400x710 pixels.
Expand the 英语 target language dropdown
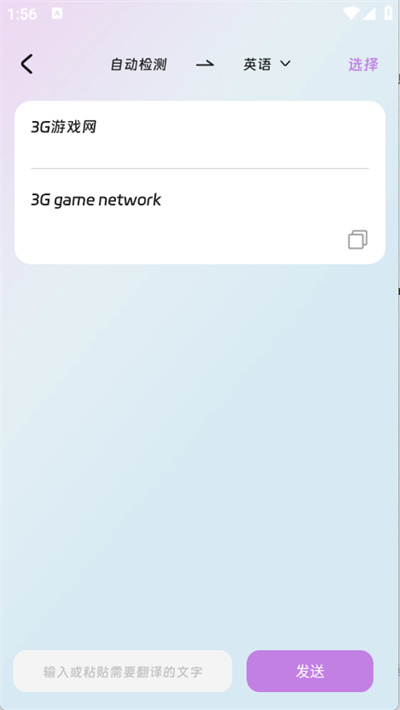tap(267, 65)
